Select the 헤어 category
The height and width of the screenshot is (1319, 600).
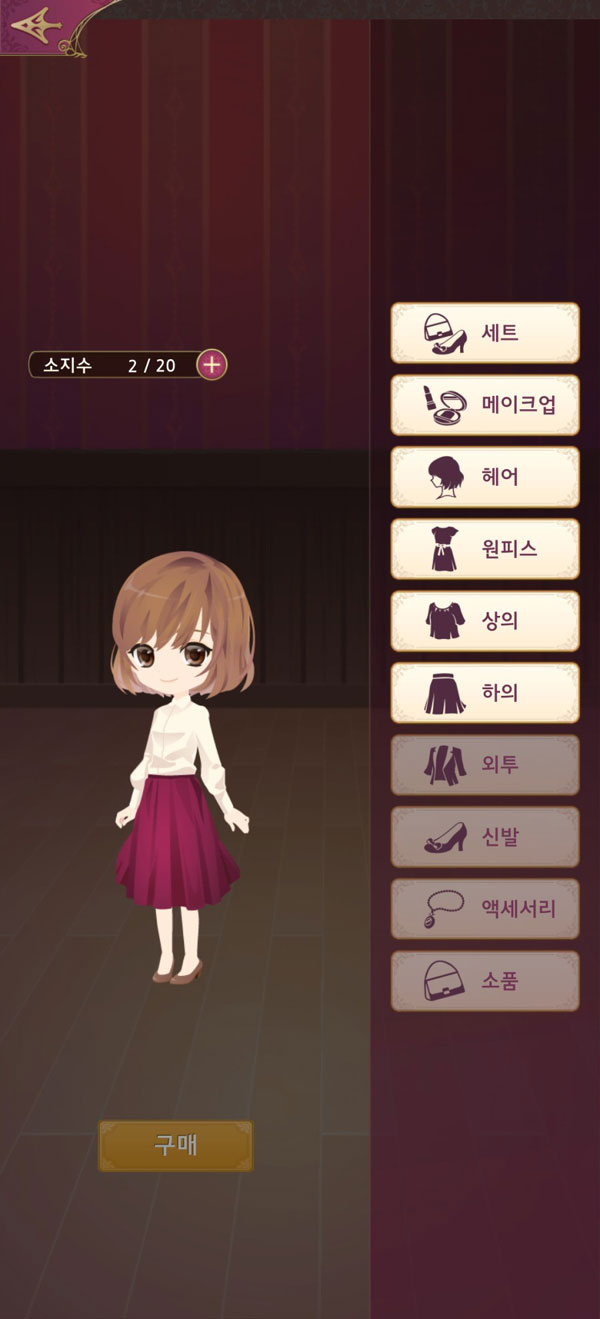(485, 477)
